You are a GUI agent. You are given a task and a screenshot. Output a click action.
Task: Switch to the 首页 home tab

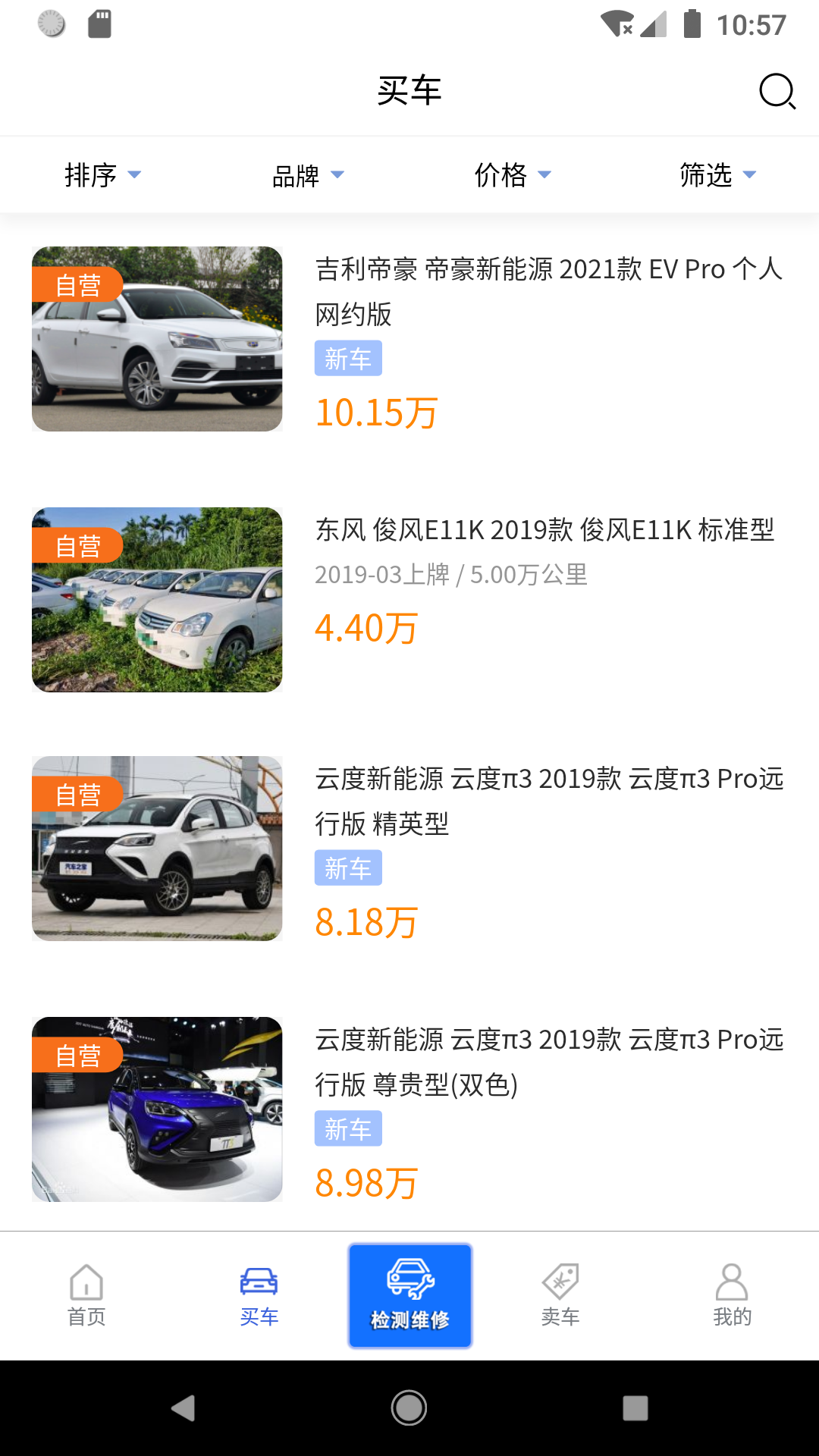(86, 1295)
